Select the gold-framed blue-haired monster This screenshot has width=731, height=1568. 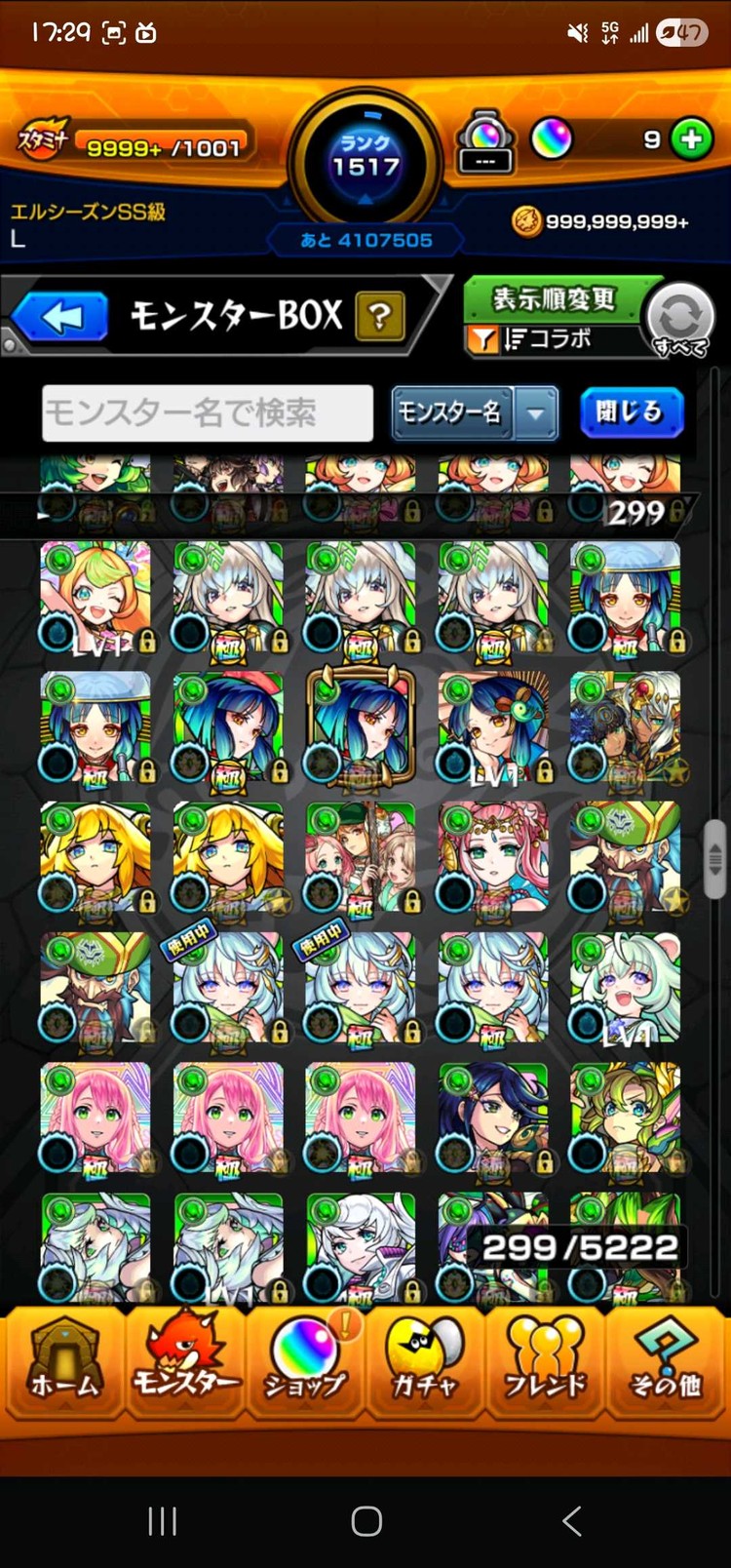361,726
